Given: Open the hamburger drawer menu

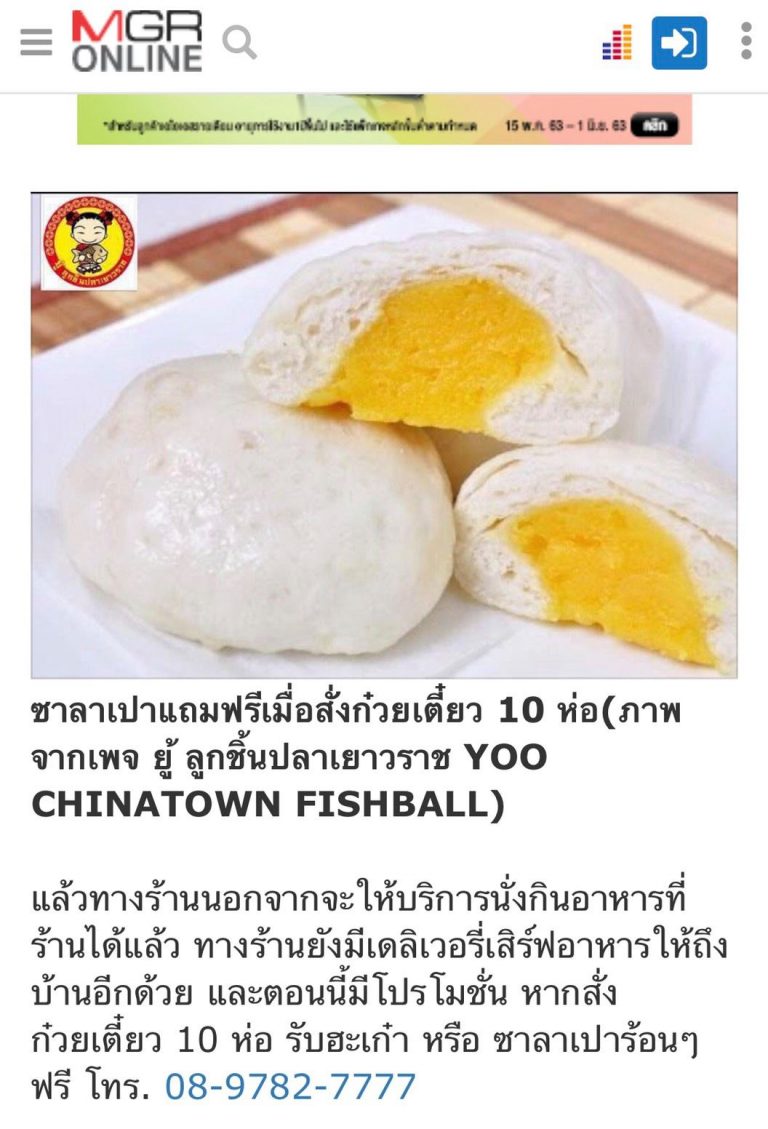Looking at the screenshot, I should 36,42.
